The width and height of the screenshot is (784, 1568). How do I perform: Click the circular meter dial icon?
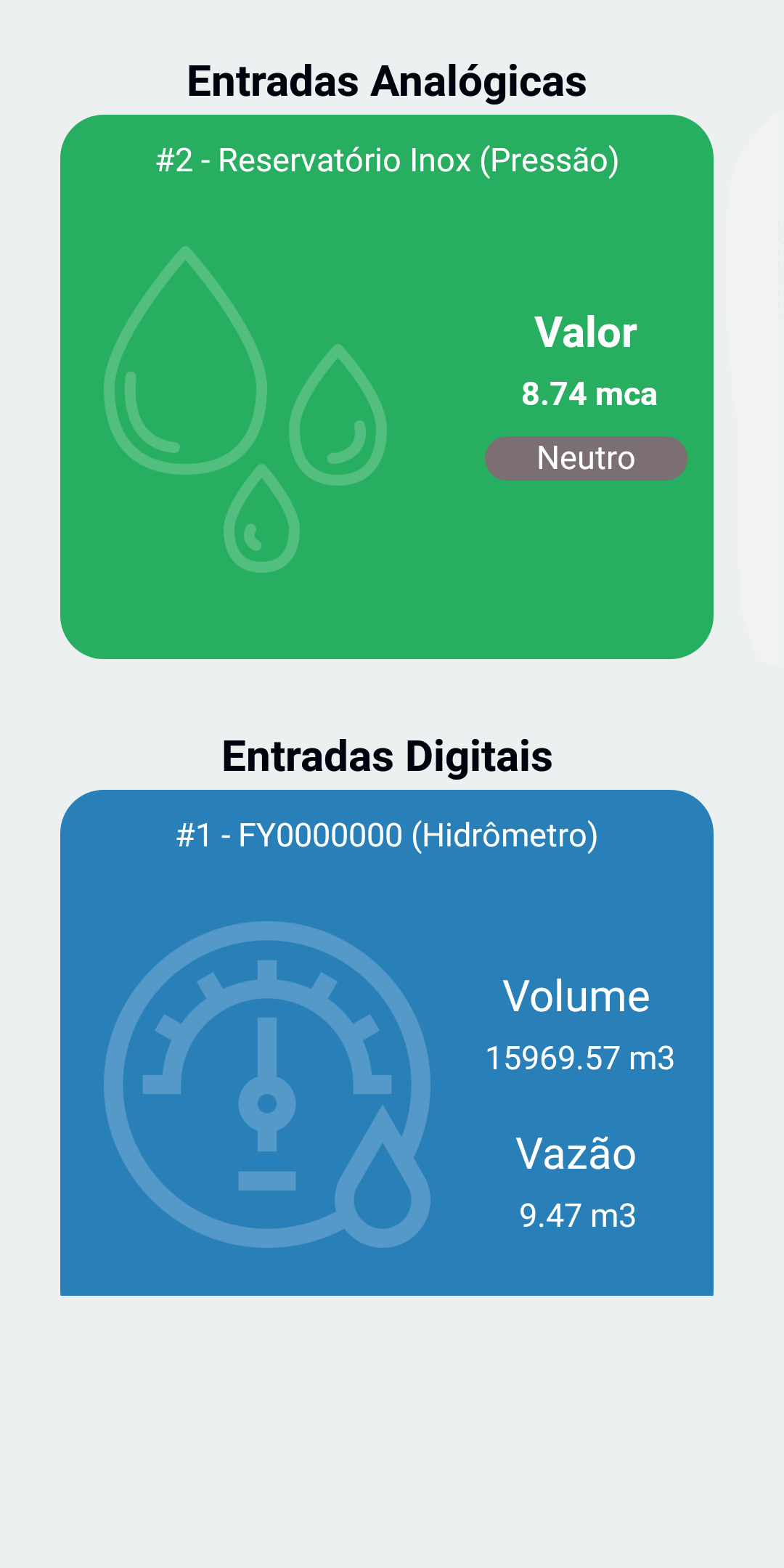pos(269,1082)
